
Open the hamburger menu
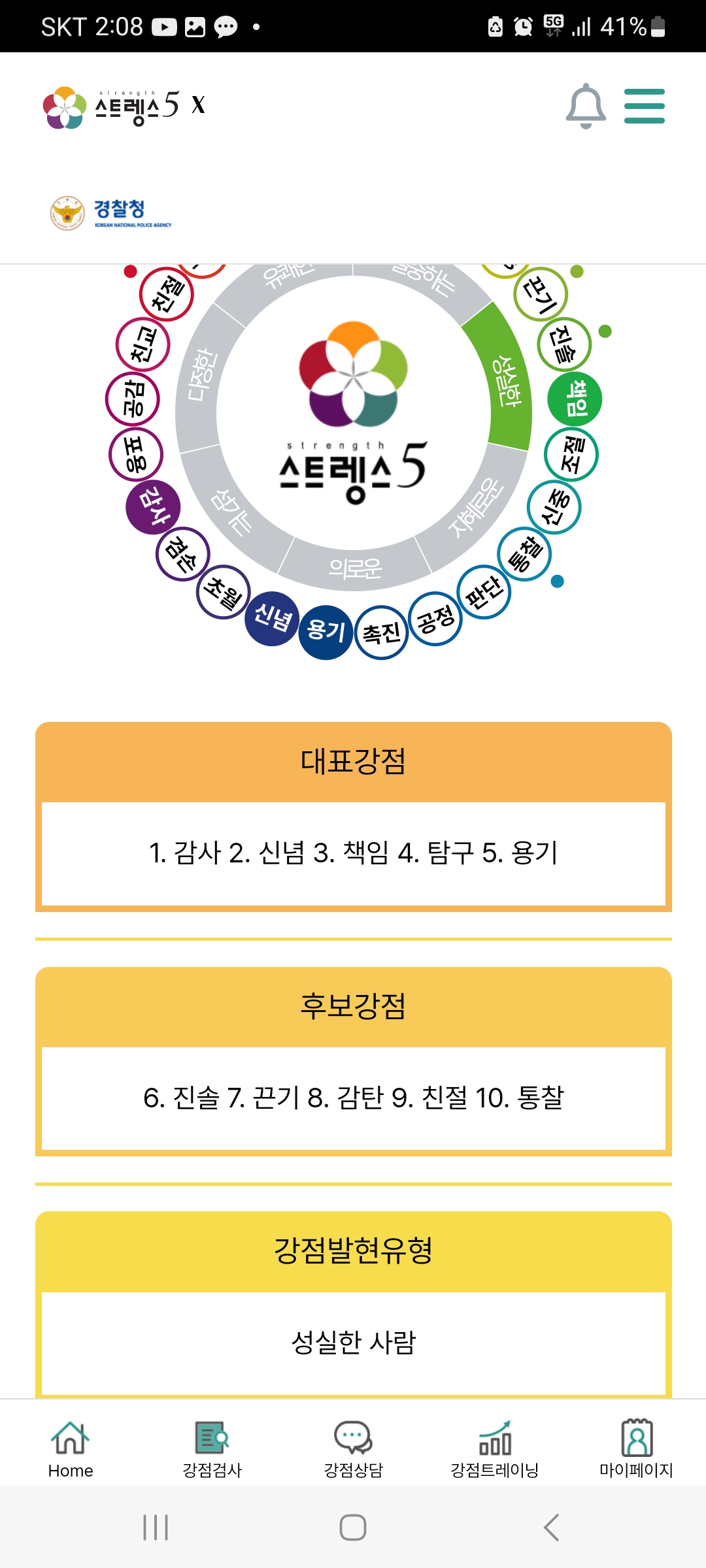pos(645,106)
